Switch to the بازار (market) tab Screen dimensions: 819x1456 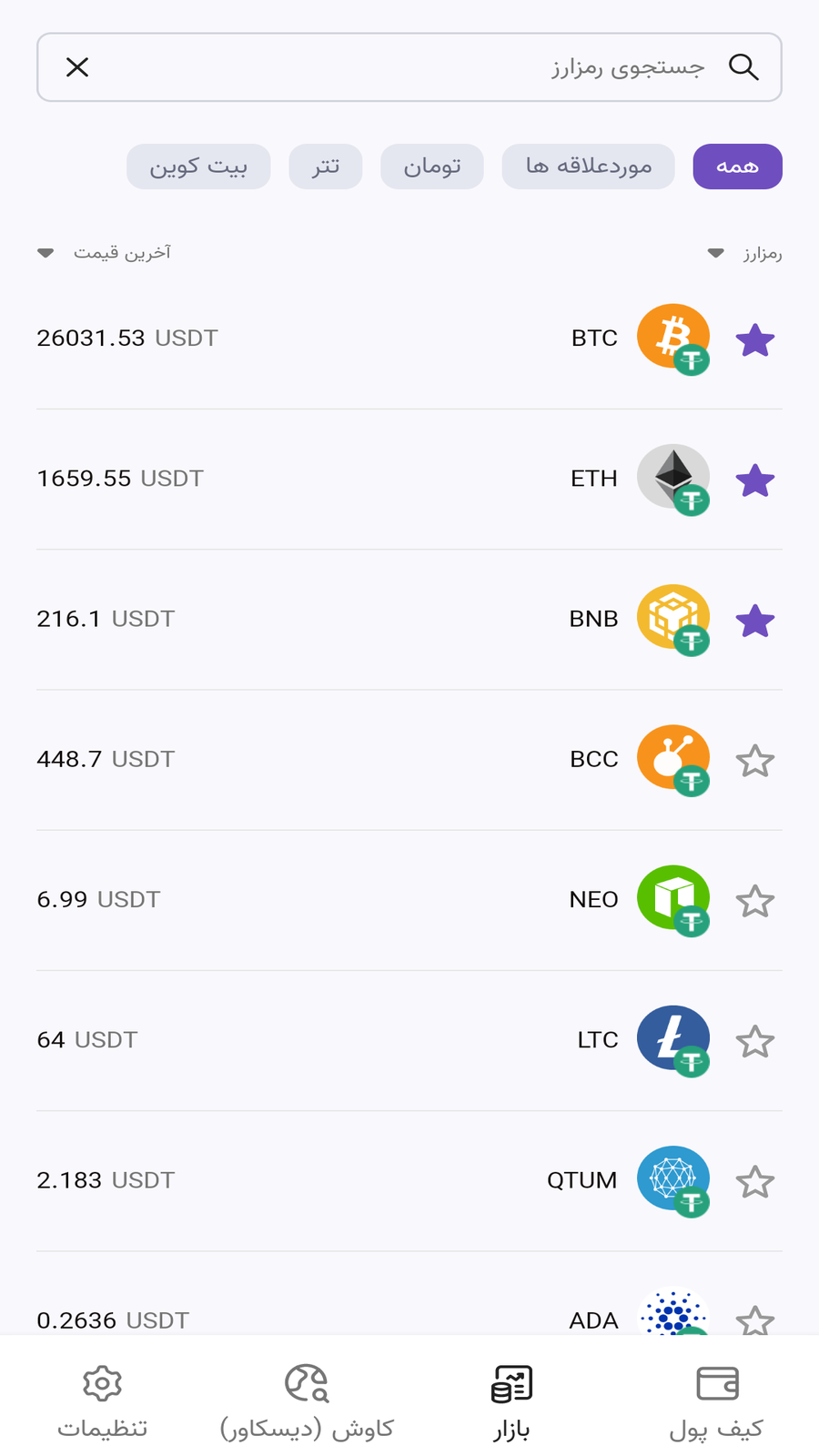pos(511,1403)
